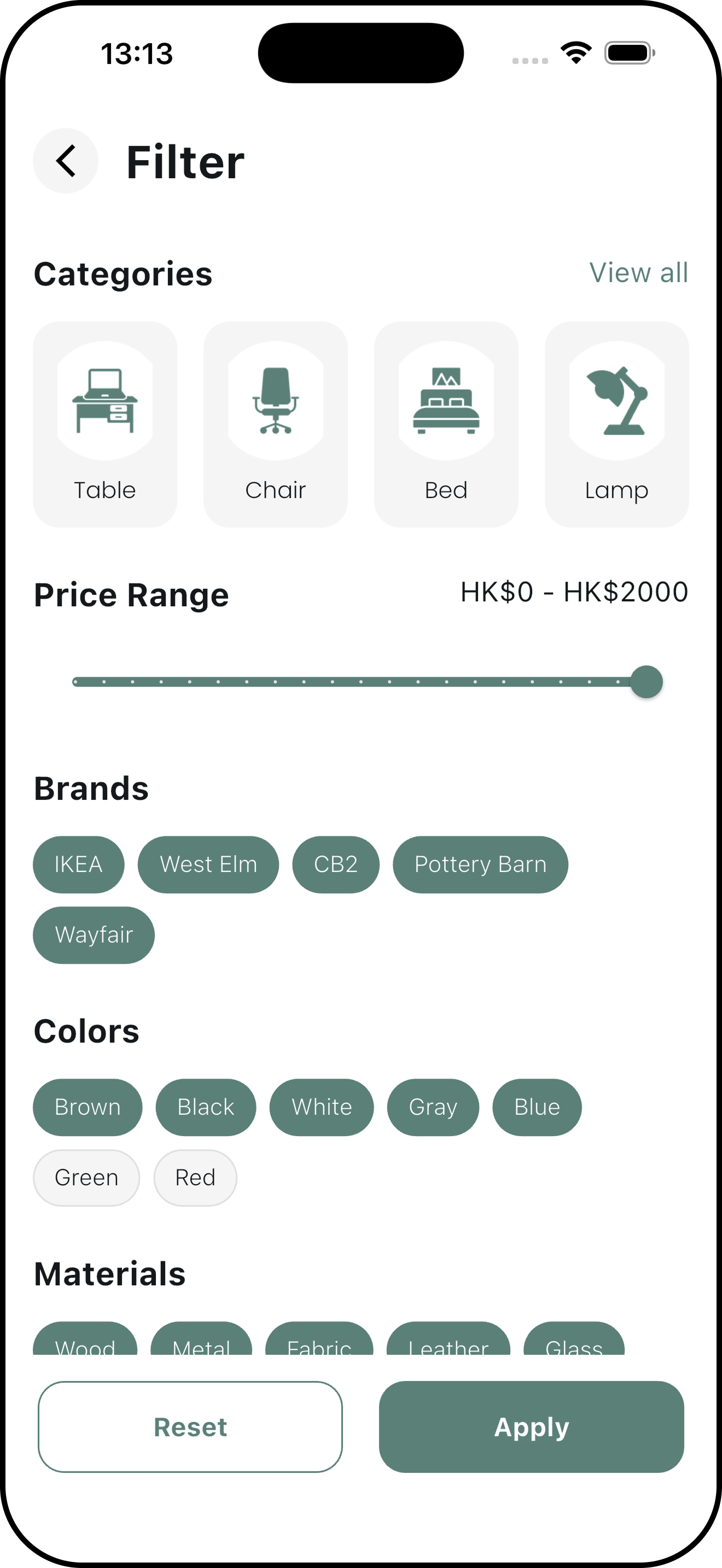Deselect the Brown color chip
This screenshot has width=722, height=1568.
(88, 1107)
